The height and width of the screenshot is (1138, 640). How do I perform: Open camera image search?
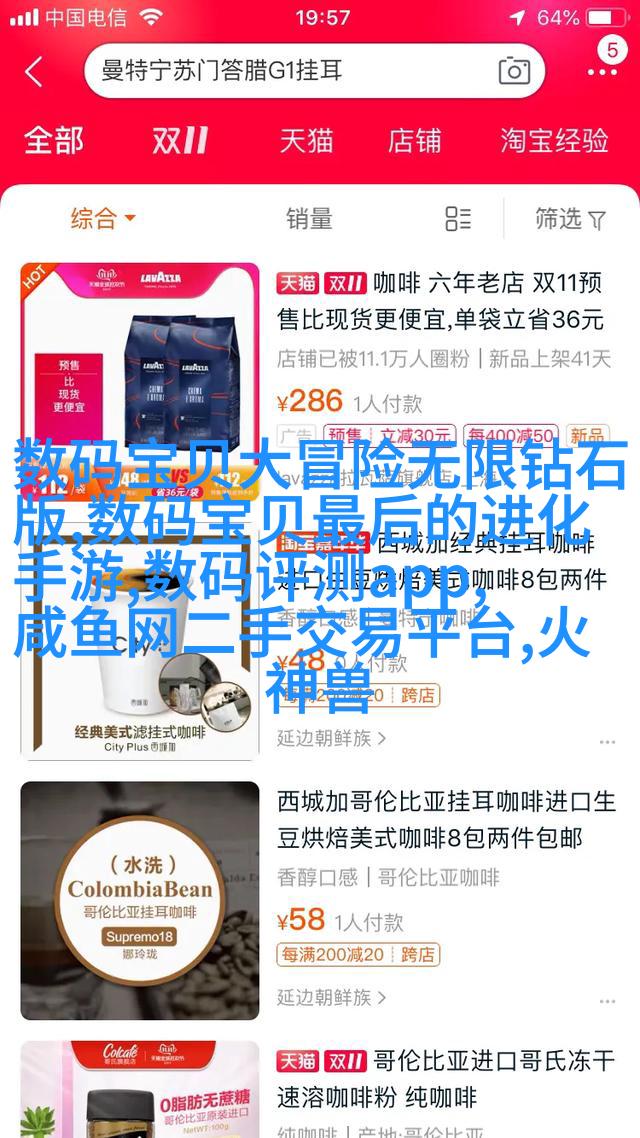click(514, 70)
